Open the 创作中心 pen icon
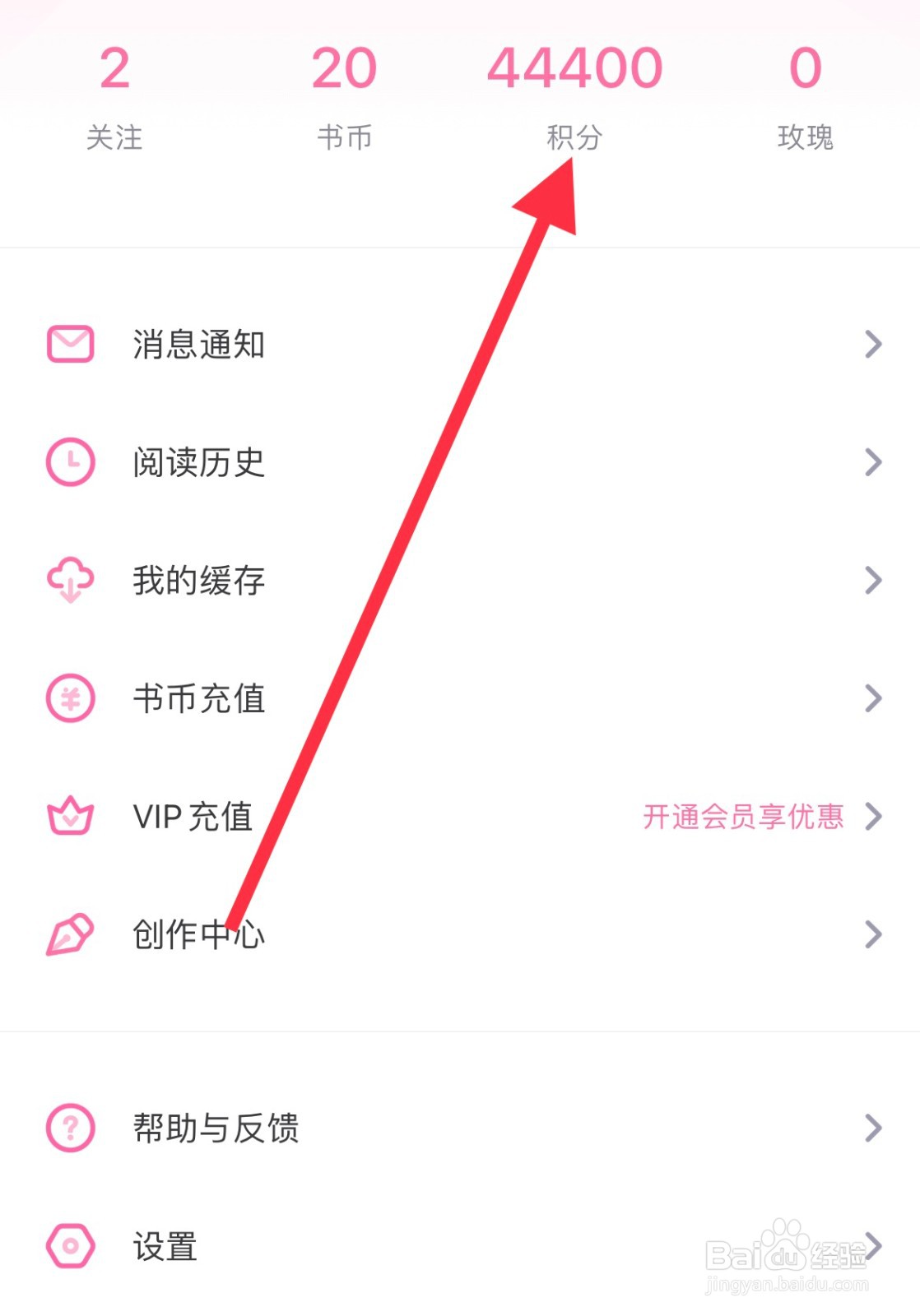The height and width of the screenshot is (1316, 920). click(70, 934)
